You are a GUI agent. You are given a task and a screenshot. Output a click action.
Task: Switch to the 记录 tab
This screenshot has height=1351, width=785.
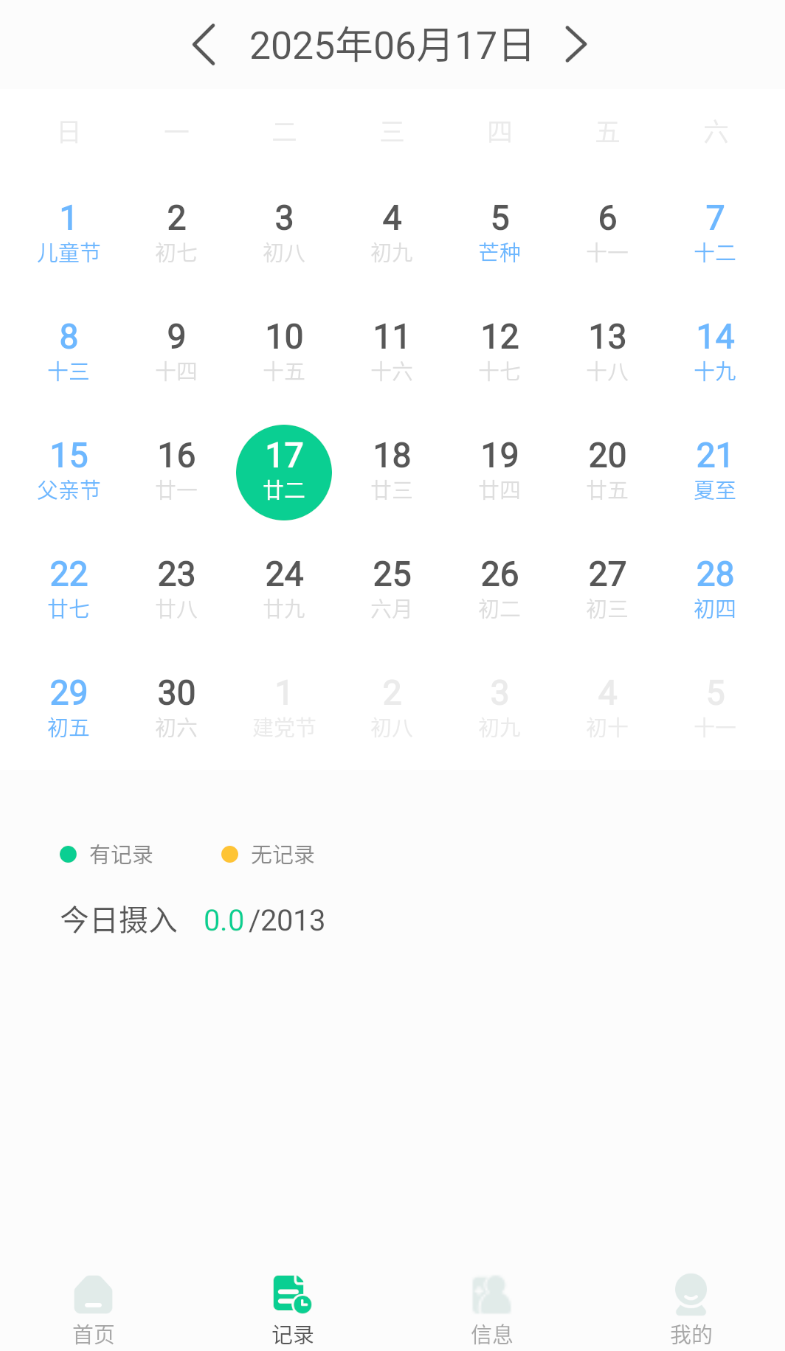(x=293, y=1310)
